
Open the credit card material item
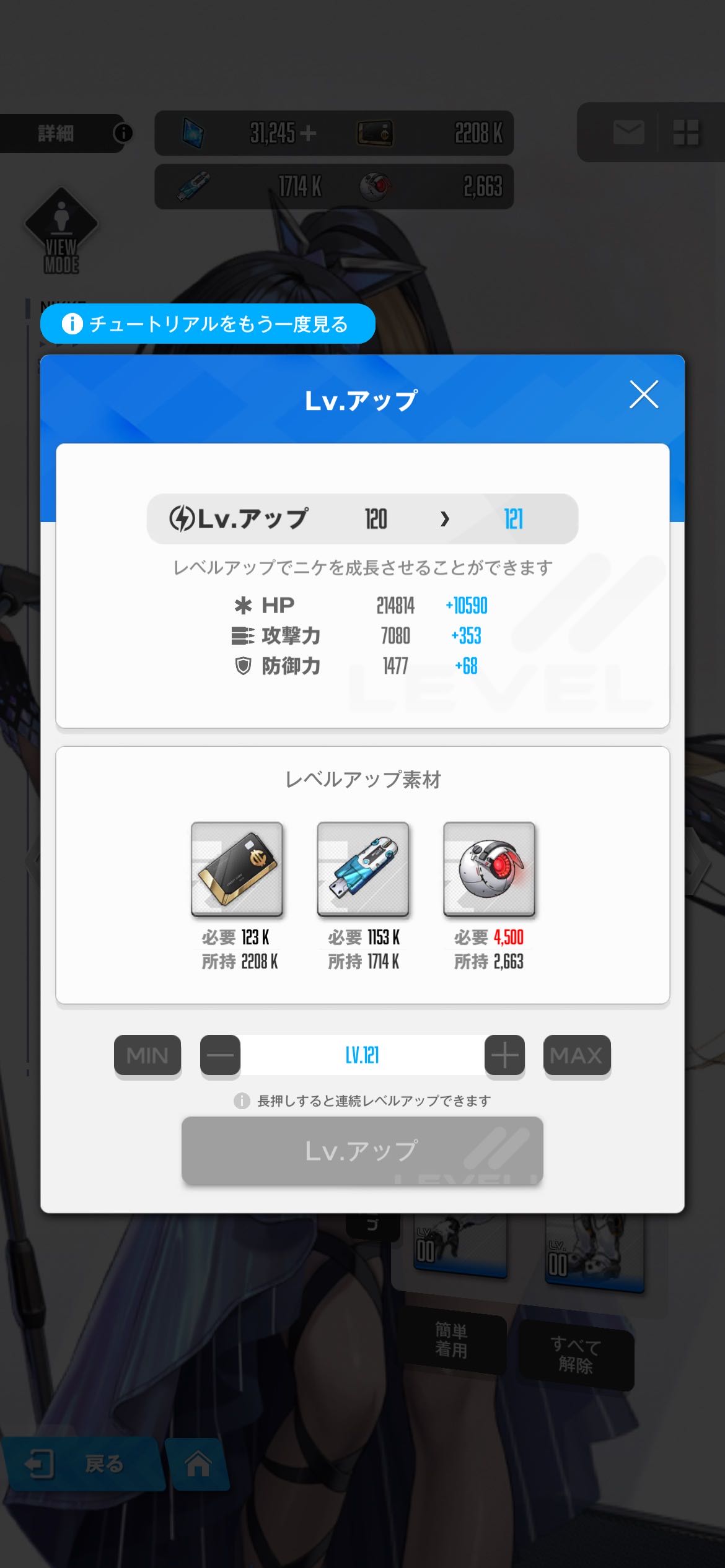[237, 869]
